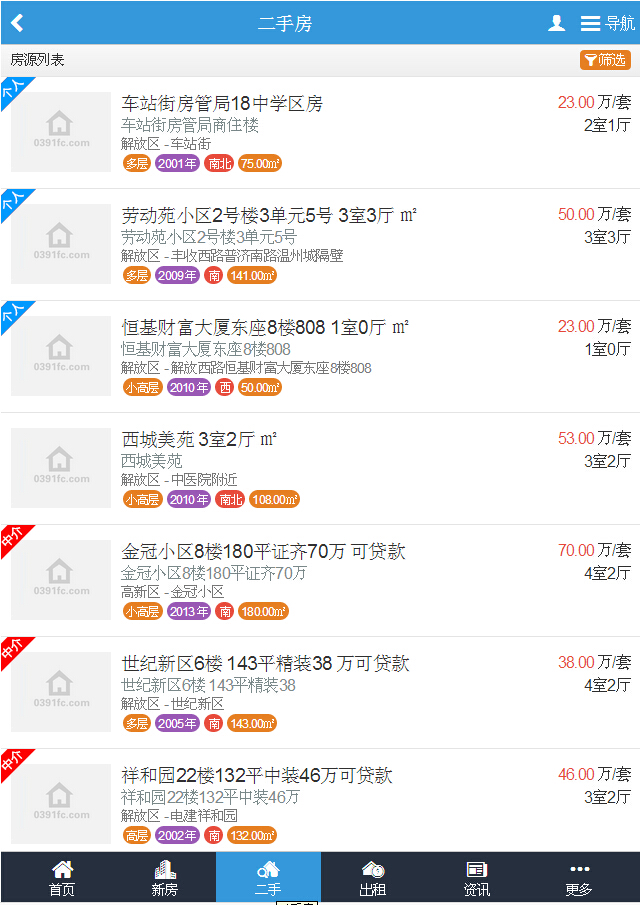Screen dimensions: 640x905
Task: Open the 西城美苑 3室2厅 listing
Action: click(x=199, y=440)
